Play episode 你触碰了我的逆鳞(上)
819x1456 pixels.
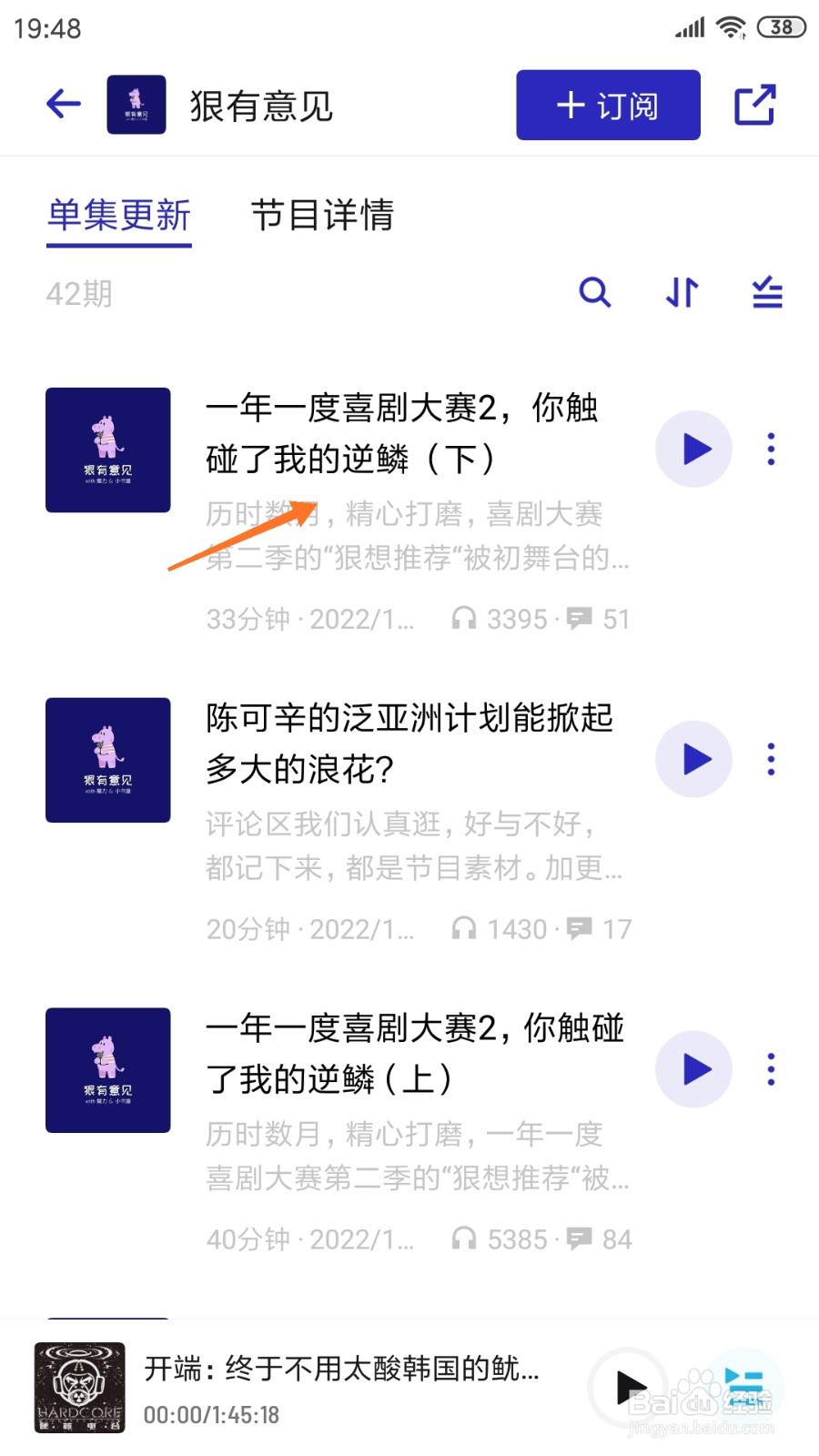pyautogui.click(x=694, y=1069)
